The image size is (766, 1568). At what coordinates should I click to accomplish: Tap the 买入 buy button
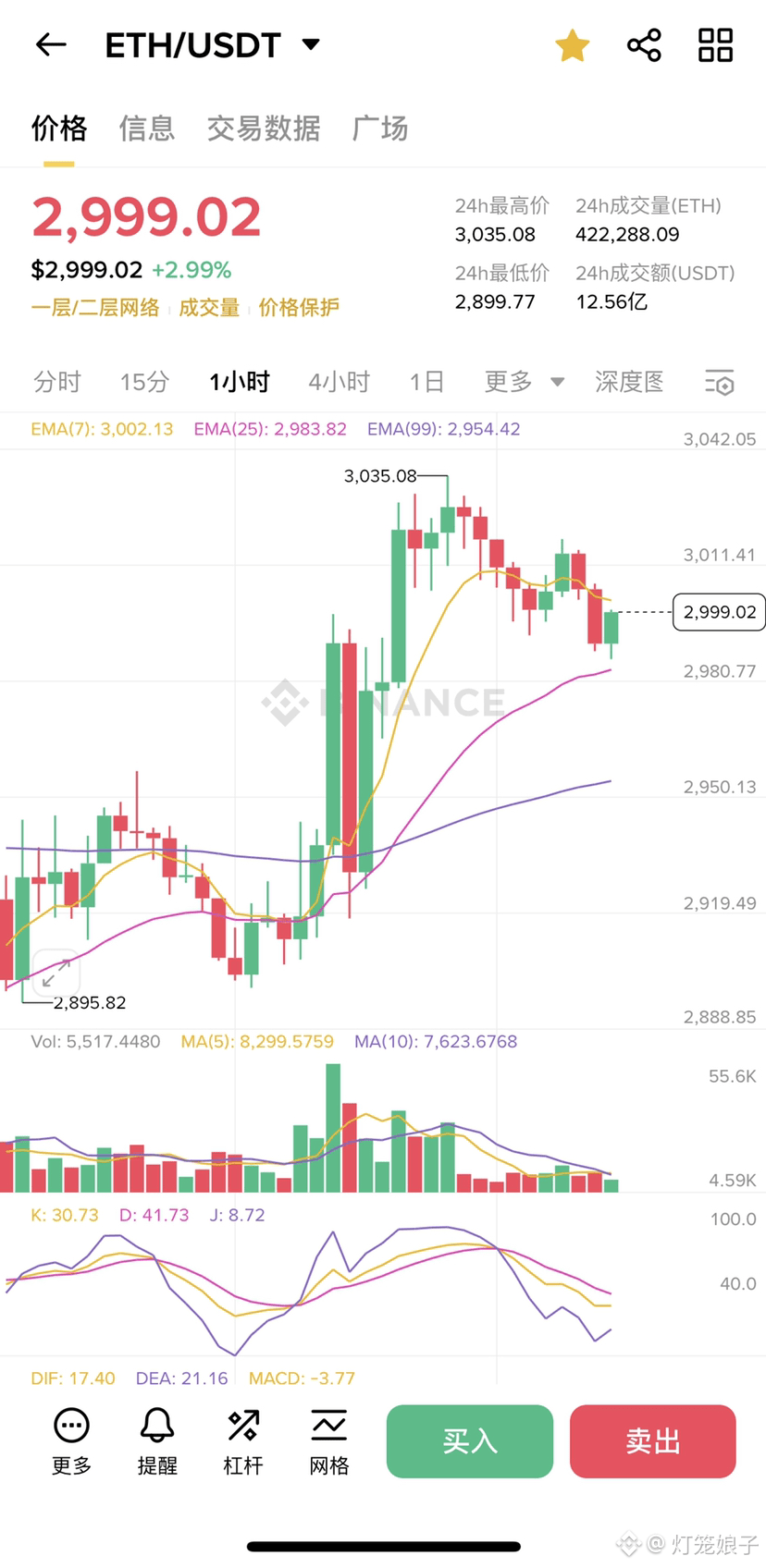pos(470,1441)
